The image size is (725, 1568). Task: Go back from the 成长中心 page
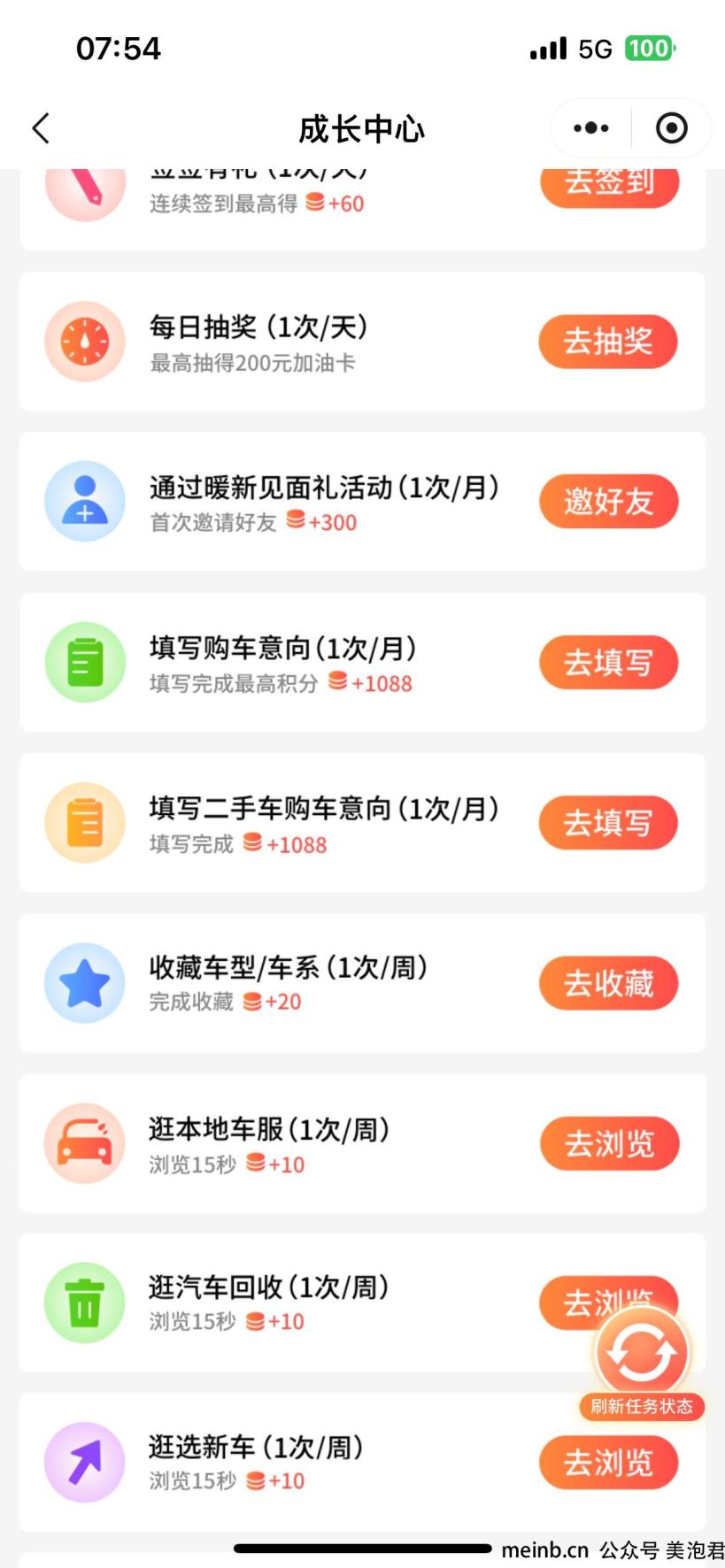pyautogui.click(x=41, y=128)
